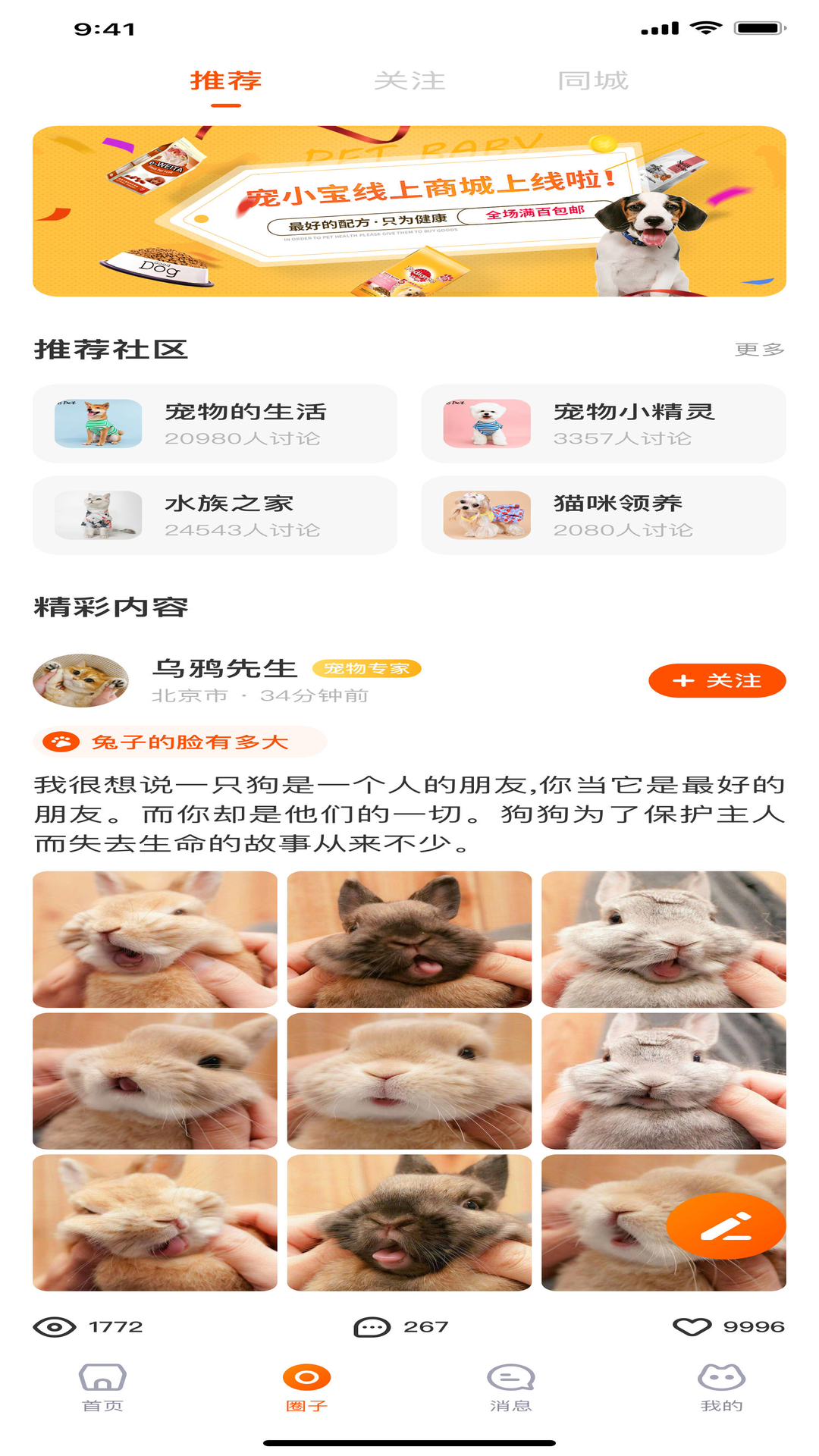Open the 消息 tab
The image size is (819, 1456).
point(510,1387)
